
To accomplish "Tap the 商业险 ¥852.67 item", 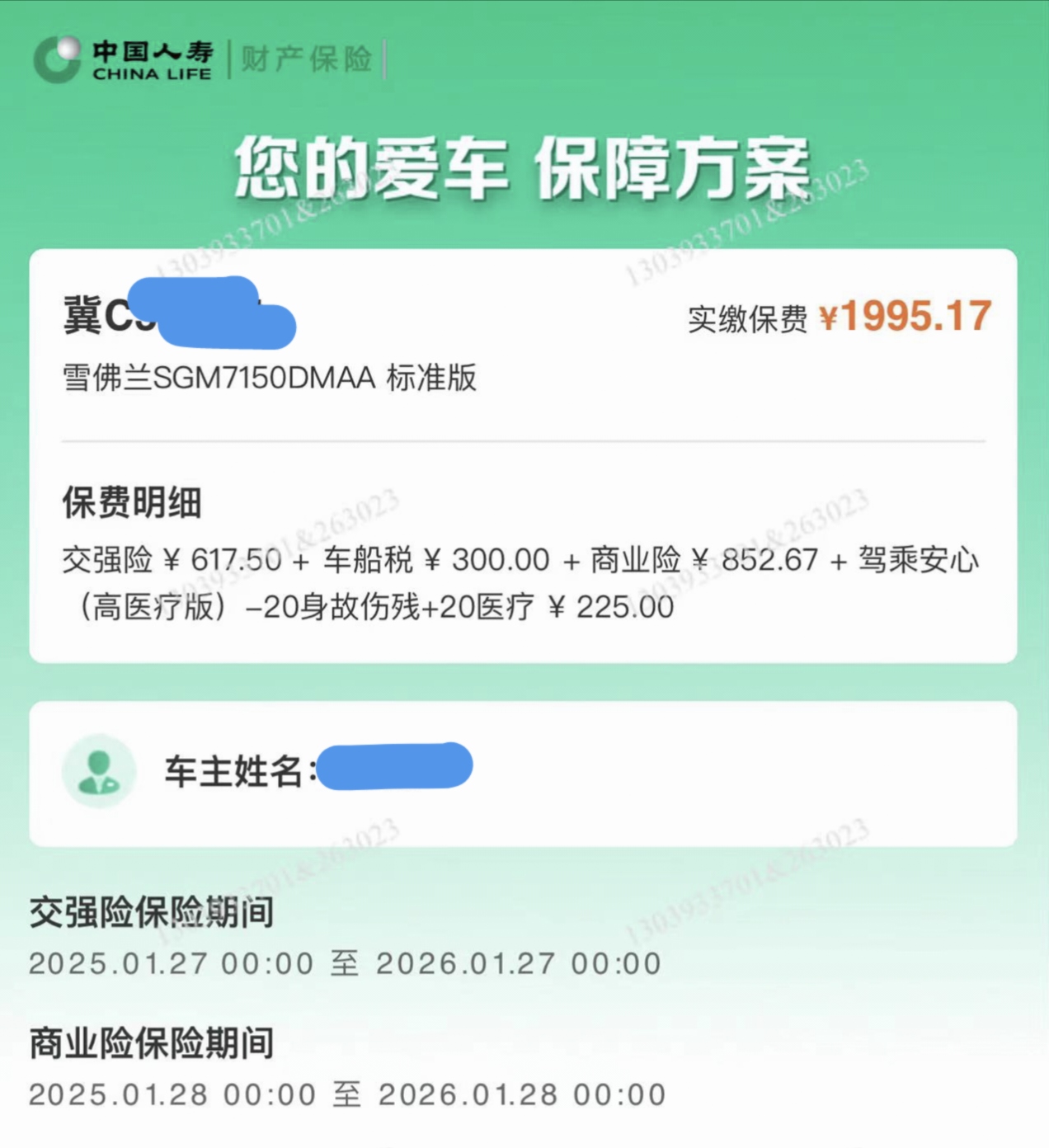I will tap(700, 559).
